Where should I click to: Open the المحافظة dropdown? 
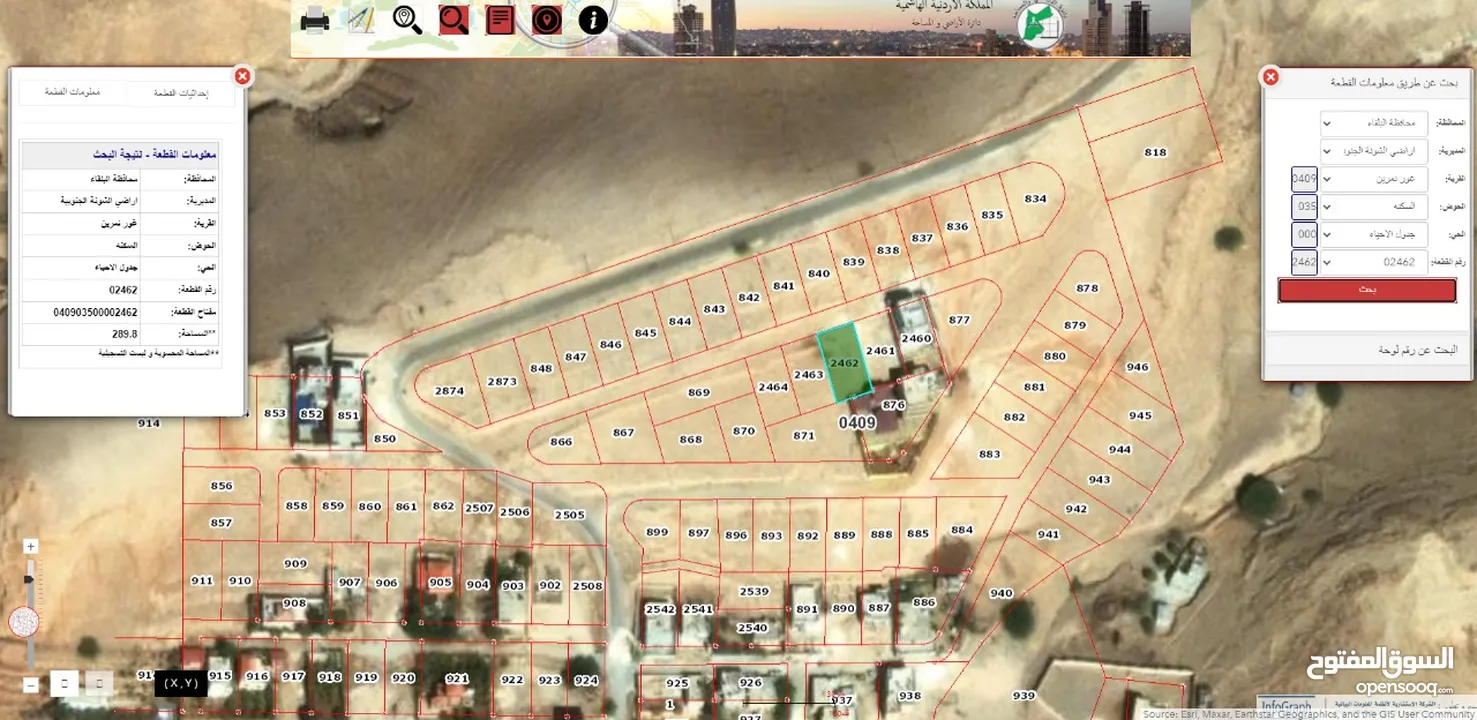(1372, 124)
